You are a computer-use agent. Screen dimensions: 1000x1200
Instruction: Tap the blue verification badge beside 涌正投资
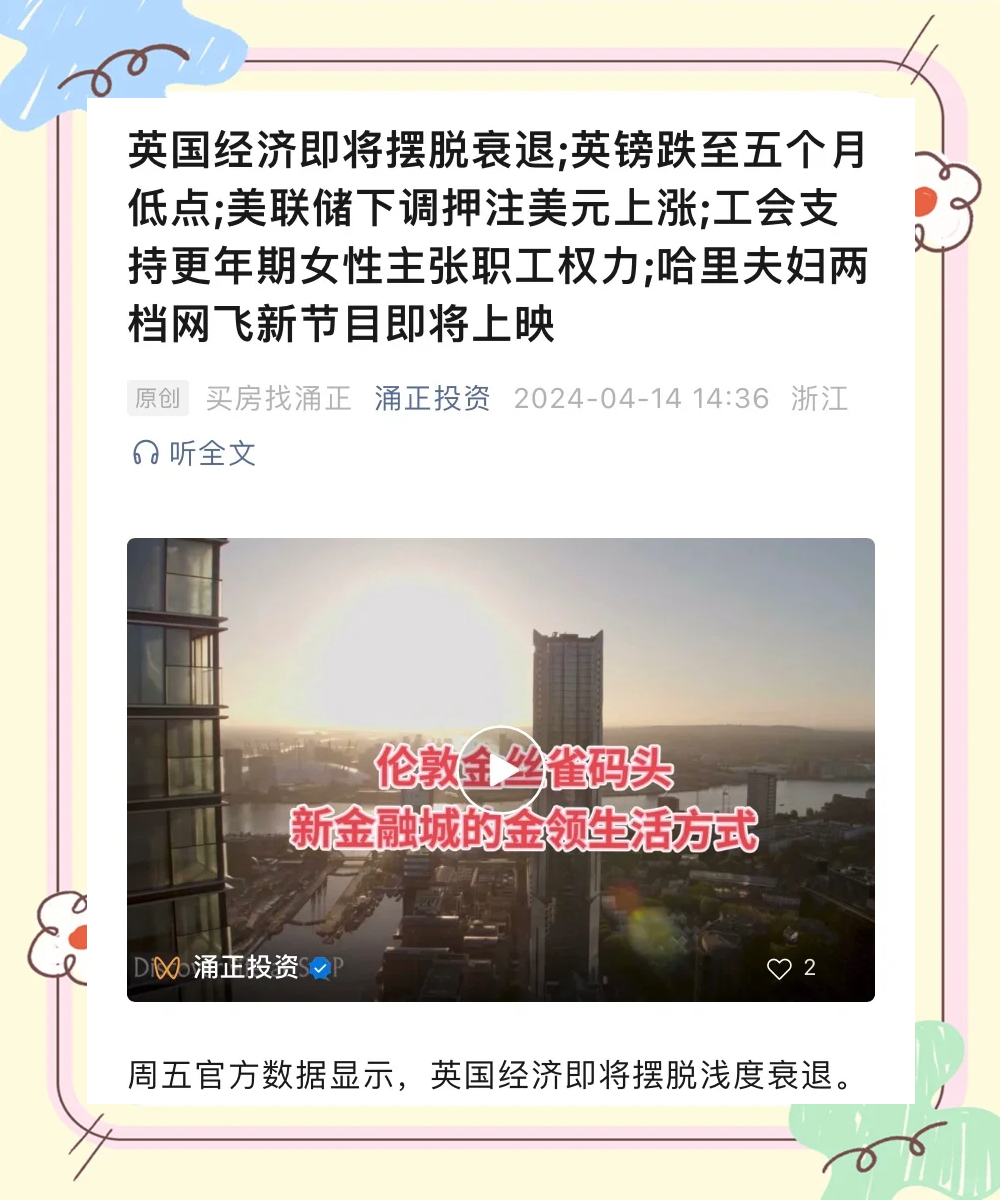[x=318, y=967]
